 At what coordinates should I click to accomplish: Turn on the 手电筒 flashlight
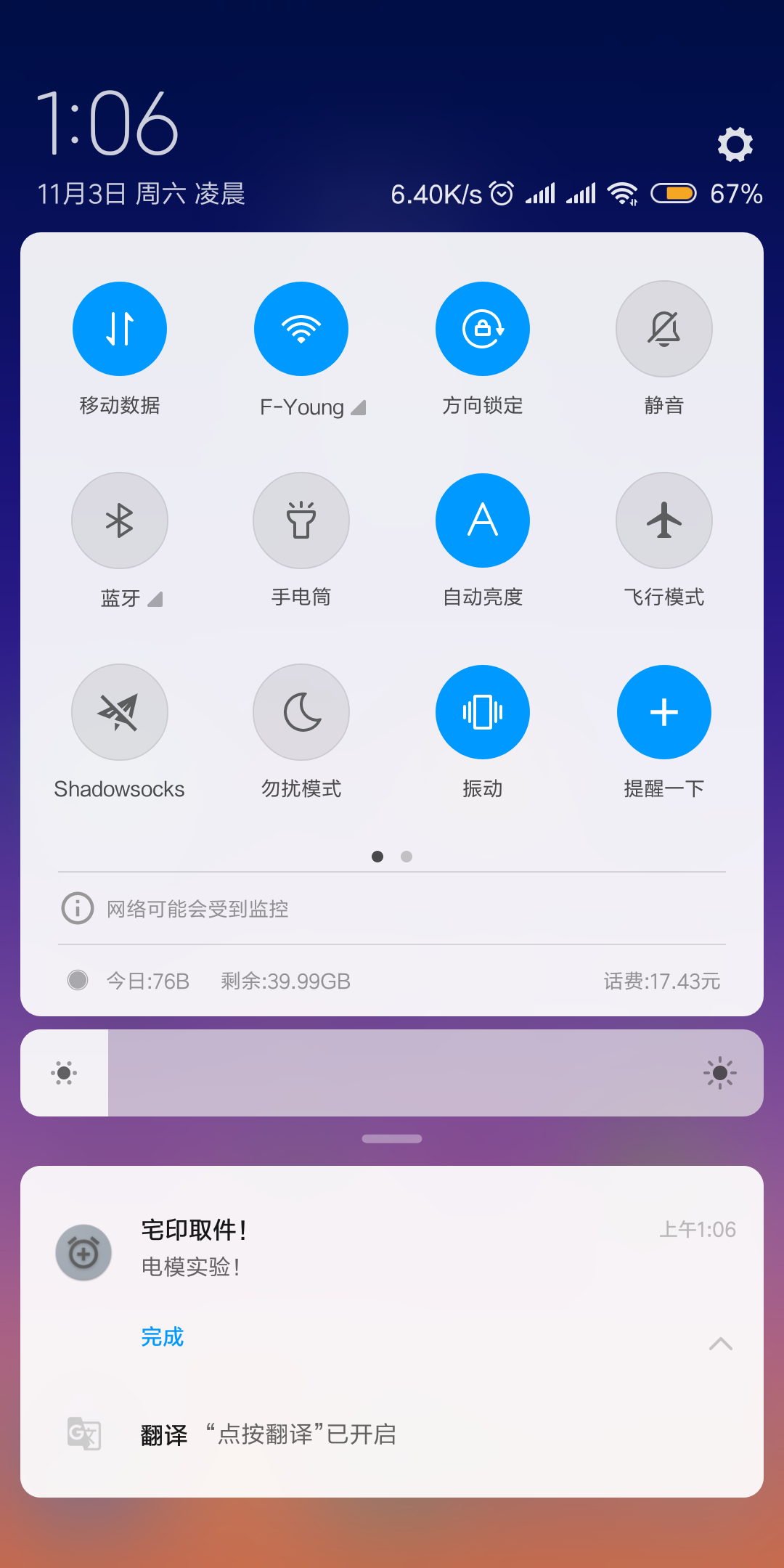coord(301,520)
